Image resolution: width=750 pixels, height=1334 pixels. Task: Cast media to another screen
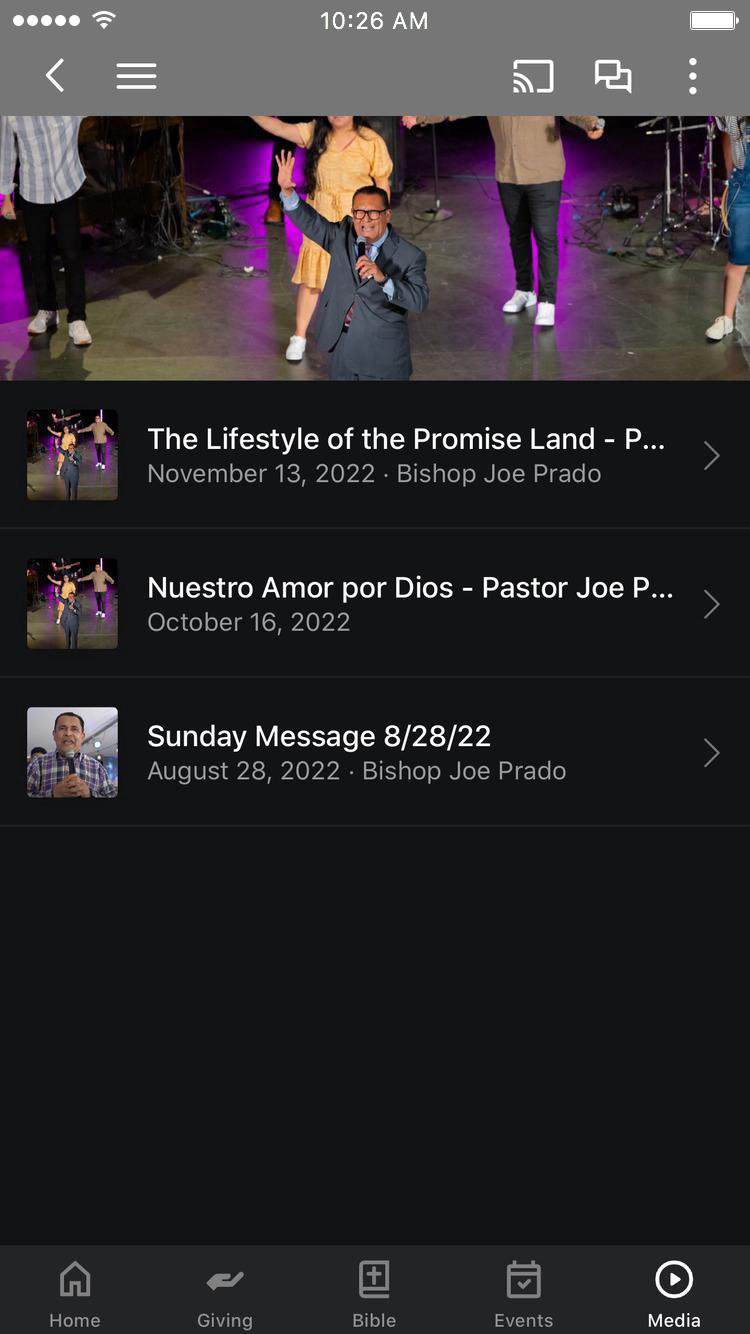coord(533,76)
